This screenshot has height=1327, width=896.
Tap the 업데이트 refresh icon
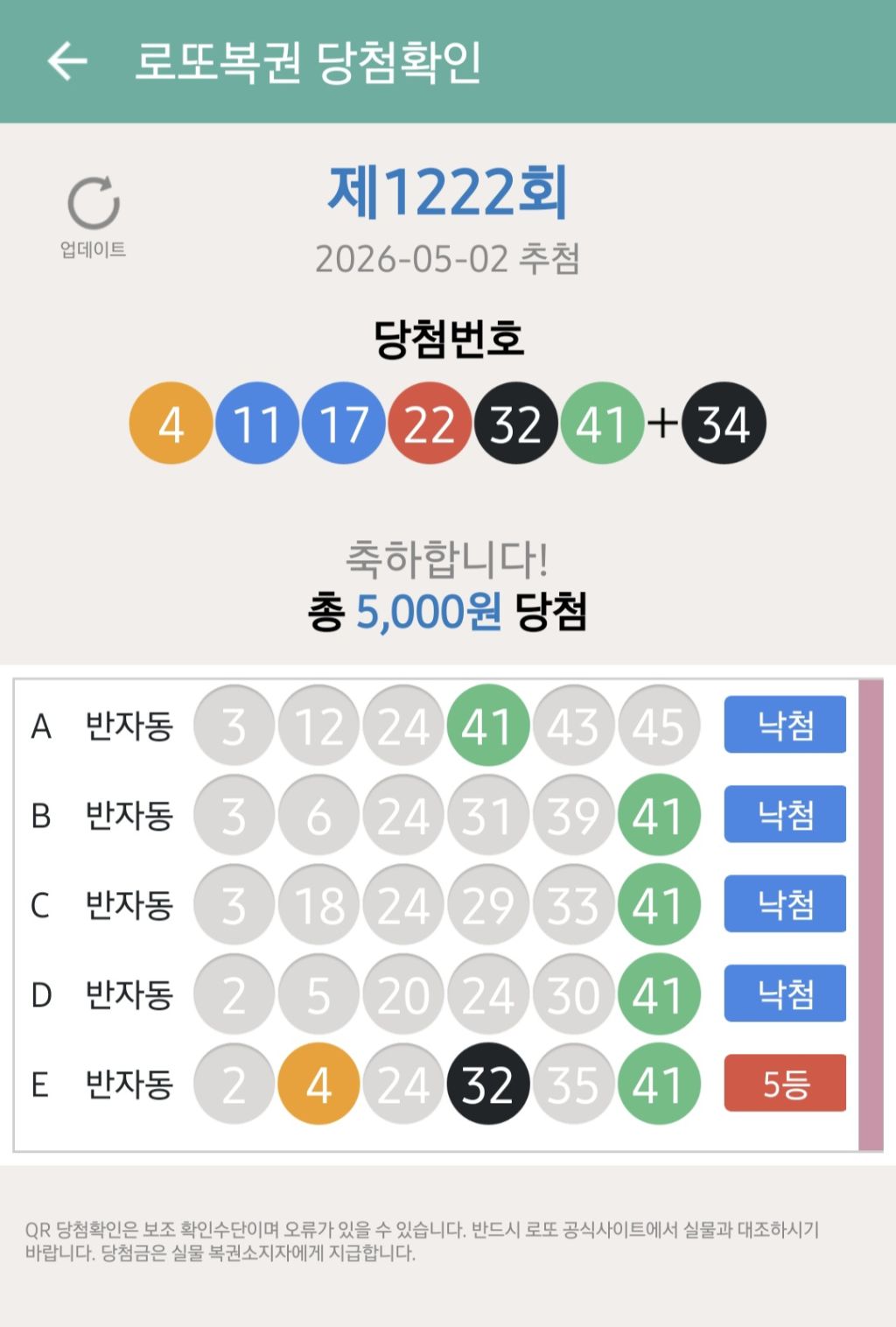[94, 203]
